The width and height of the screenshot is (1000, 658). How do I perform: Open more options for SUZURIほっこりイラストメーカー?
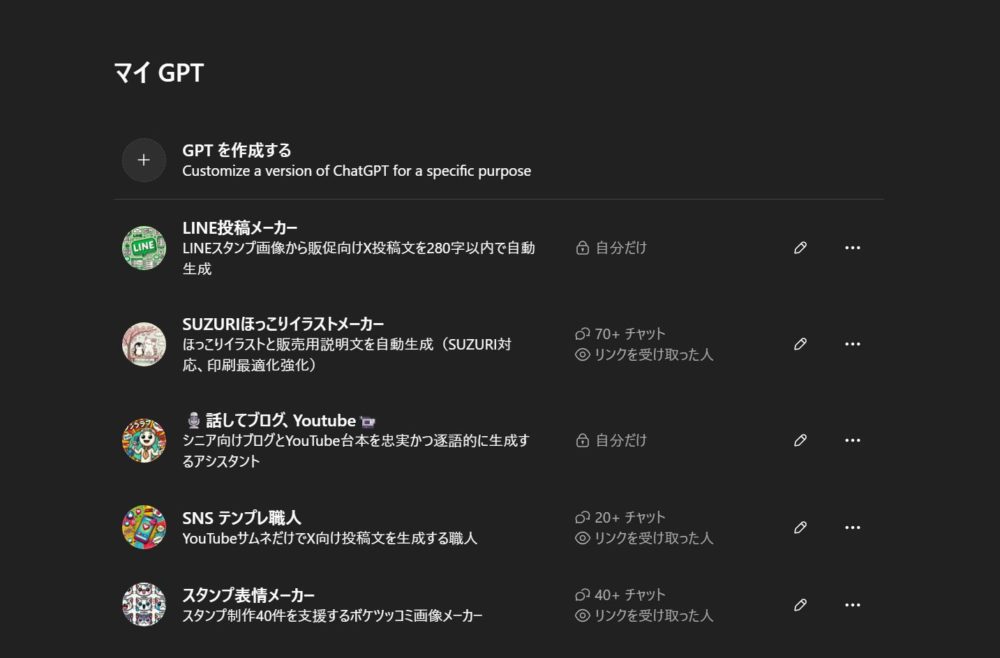tap(852, 344)
